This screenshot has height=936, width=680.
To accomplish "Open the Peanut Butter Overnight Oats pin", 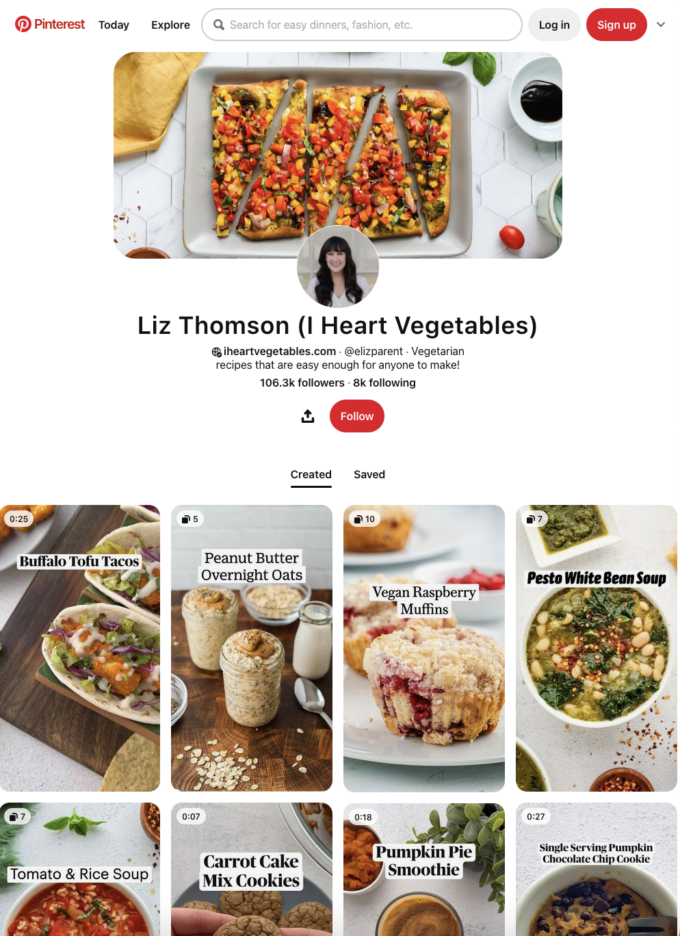I will pos(252,650).
